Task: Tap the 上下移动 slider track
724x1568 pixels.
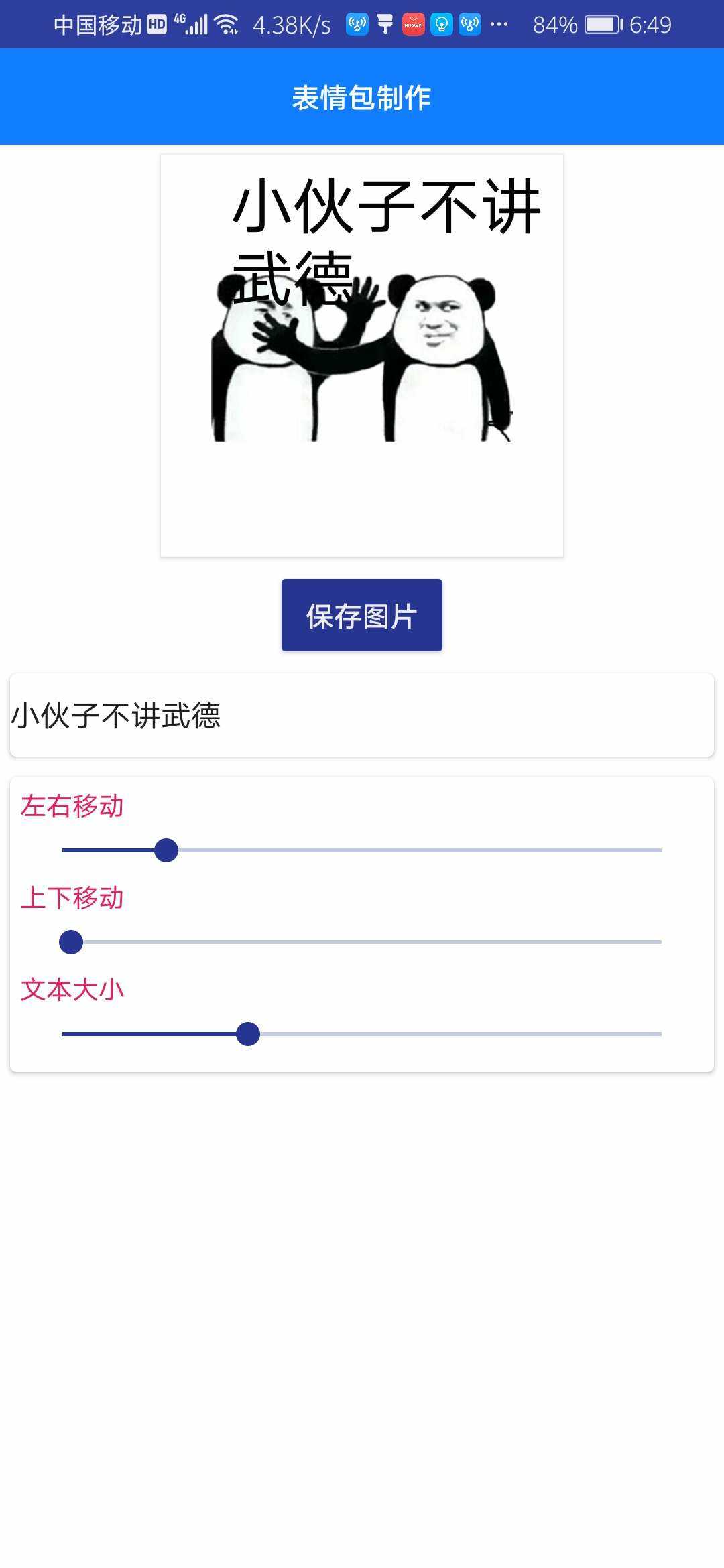Action: [361, 942]
